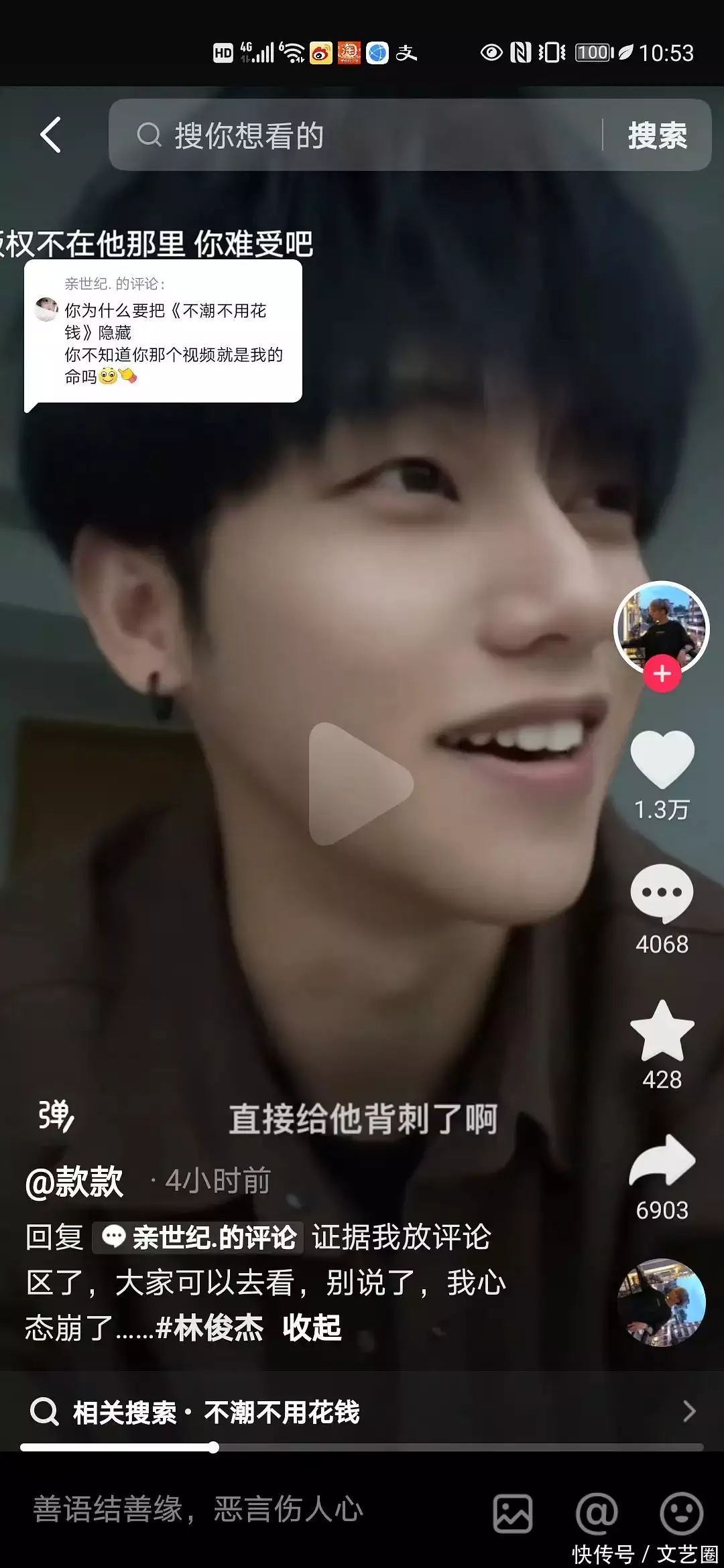724x1568 pixels.
Task: Share this video via the arrow icon
Action: pos(662,1161)
